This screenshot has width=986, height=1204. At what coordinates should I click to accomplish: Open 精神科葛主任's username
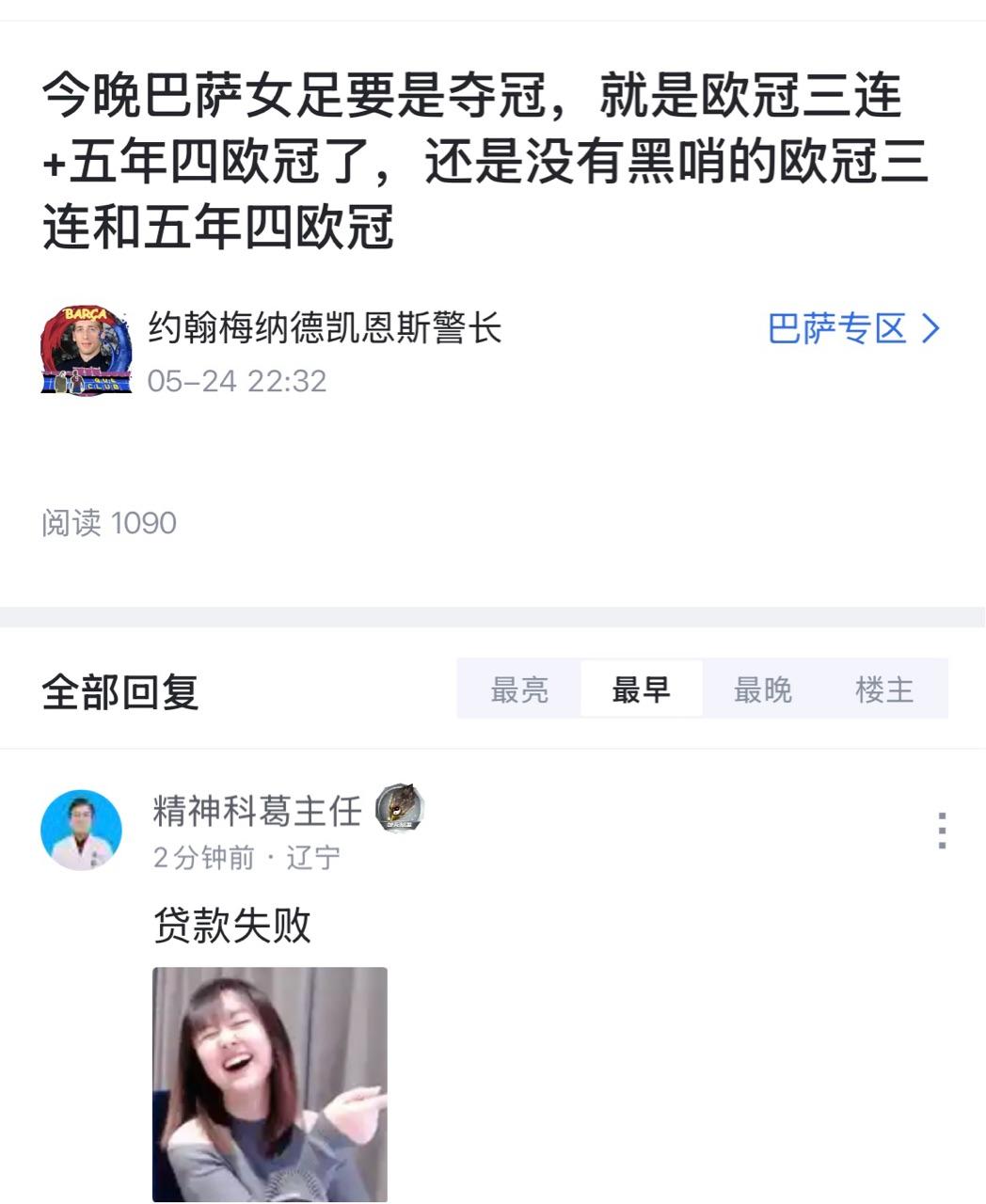257,810
